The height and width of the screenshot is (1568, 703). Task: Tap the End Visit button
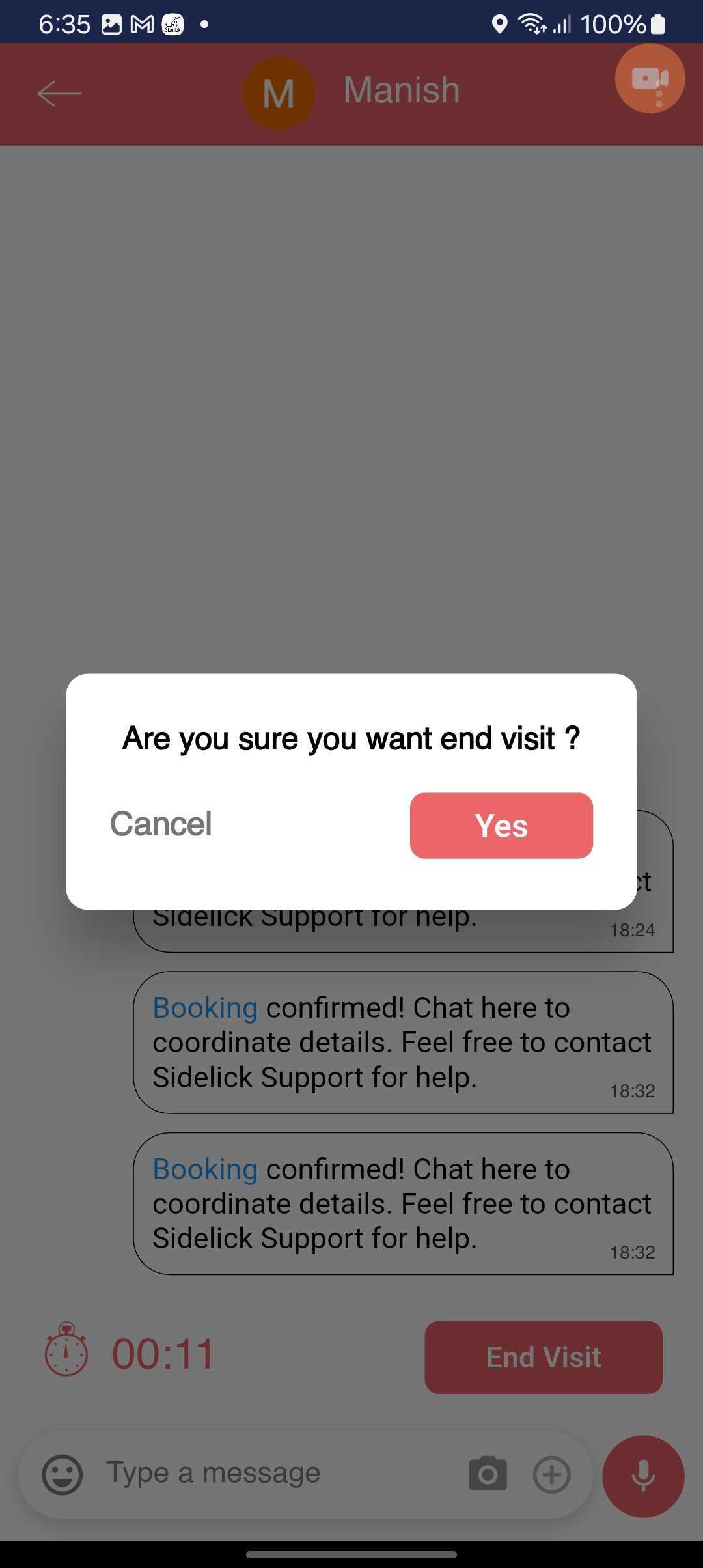click(x=544, y=1357)
